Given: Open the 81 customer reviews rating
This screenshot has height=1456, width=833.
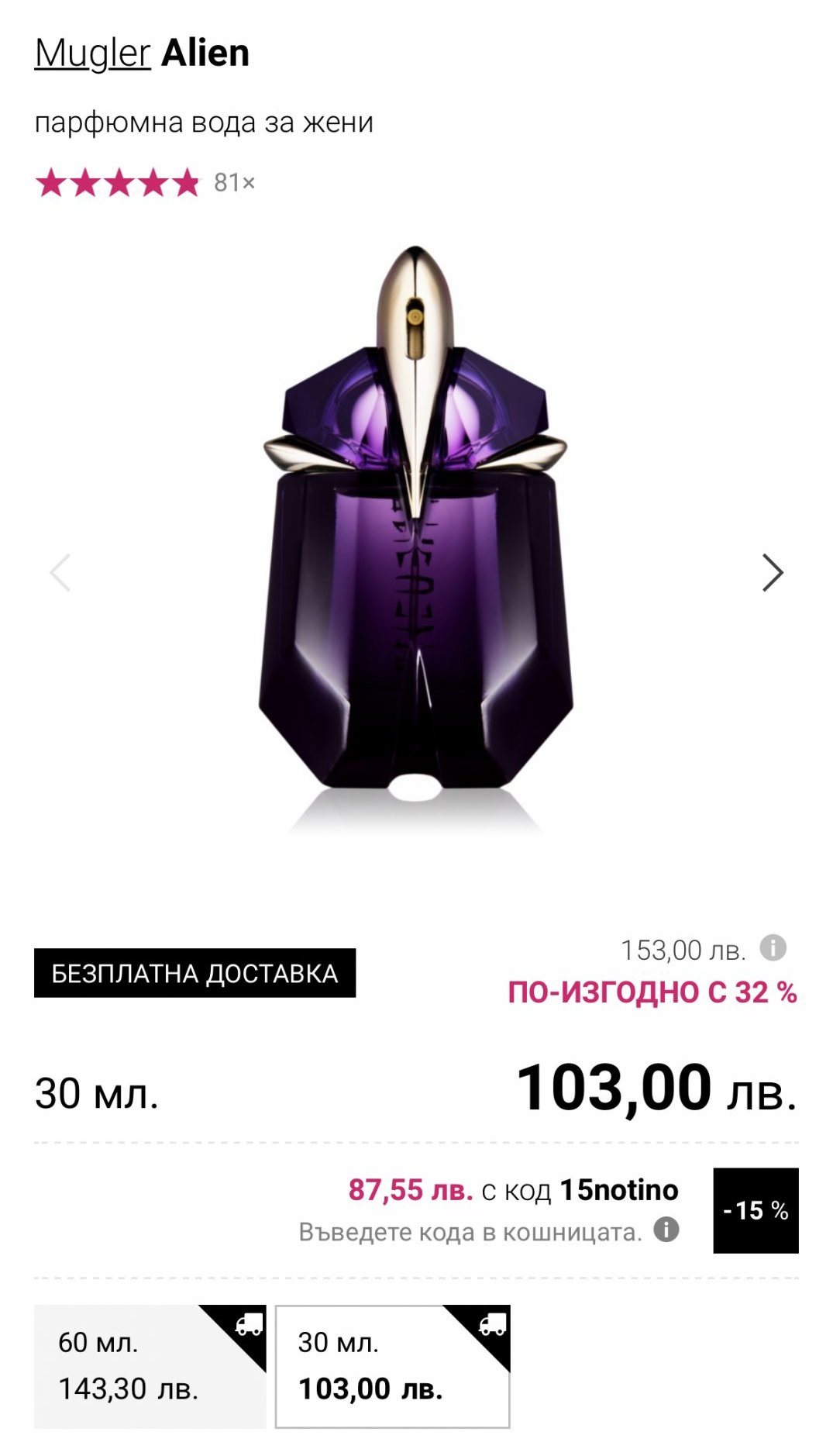Looking at the screenshot, I should [x=145, y=183].
